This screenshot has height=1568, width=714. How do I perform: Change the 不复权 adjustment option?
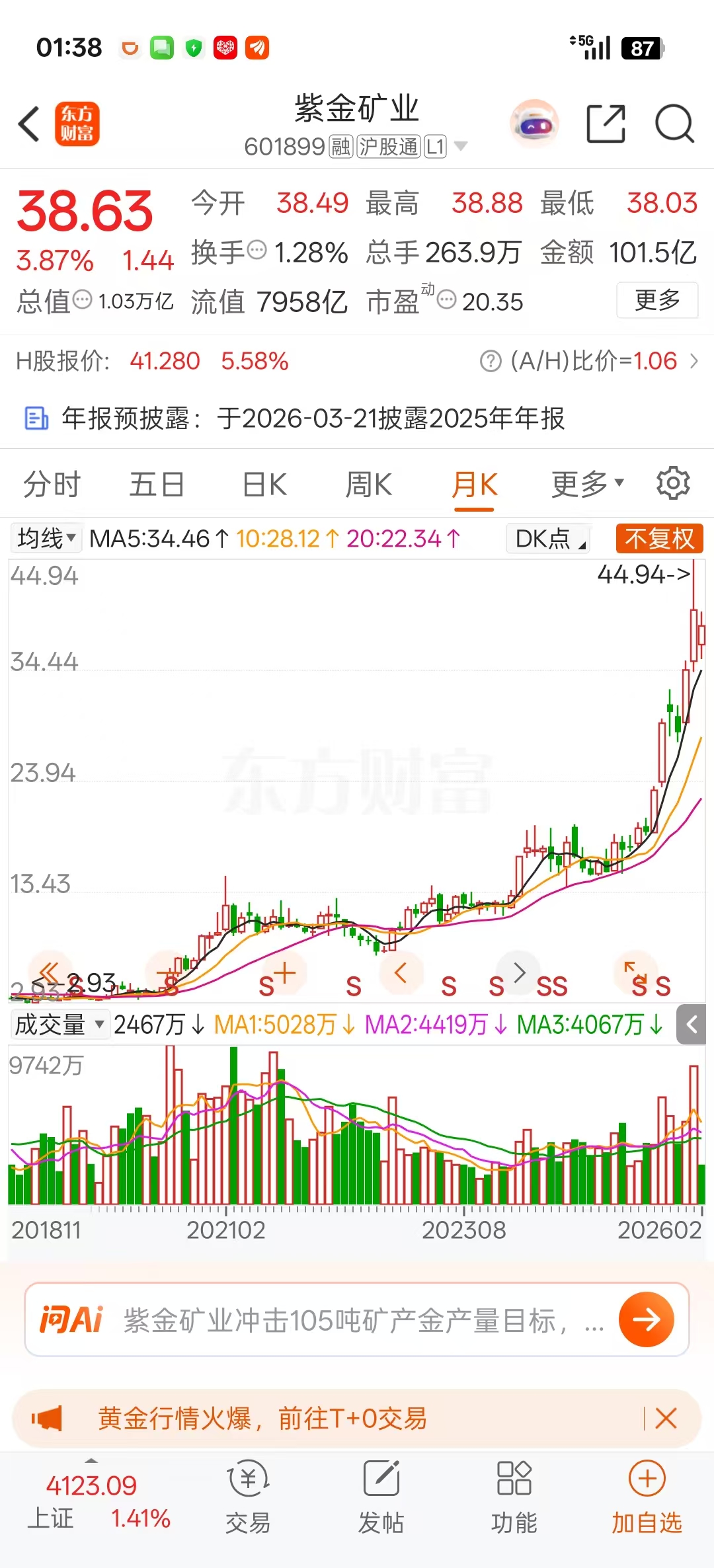[659, 538]
